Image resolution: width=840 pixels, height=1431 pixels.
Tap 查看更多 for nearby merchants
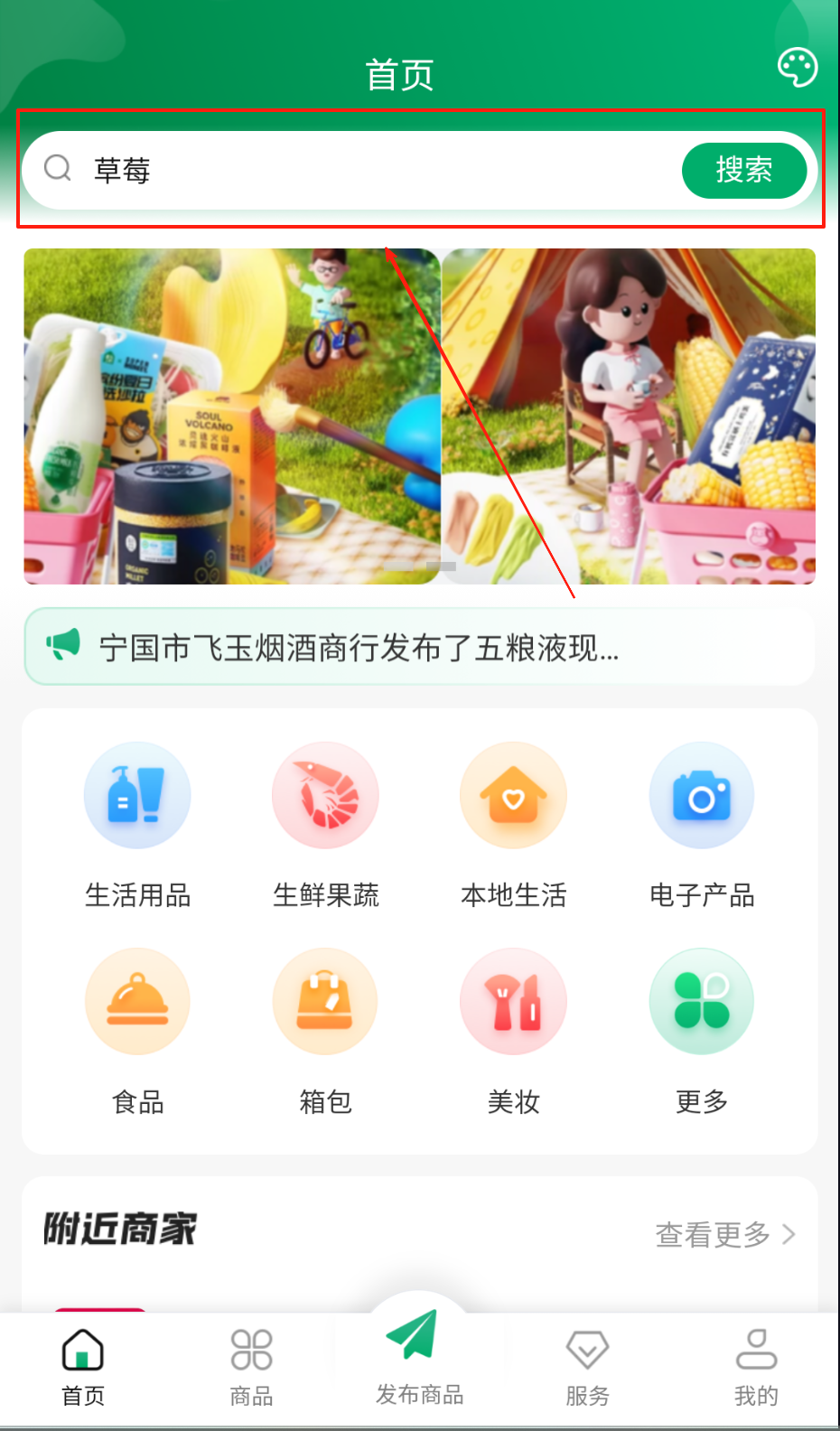coord(724,1234)
